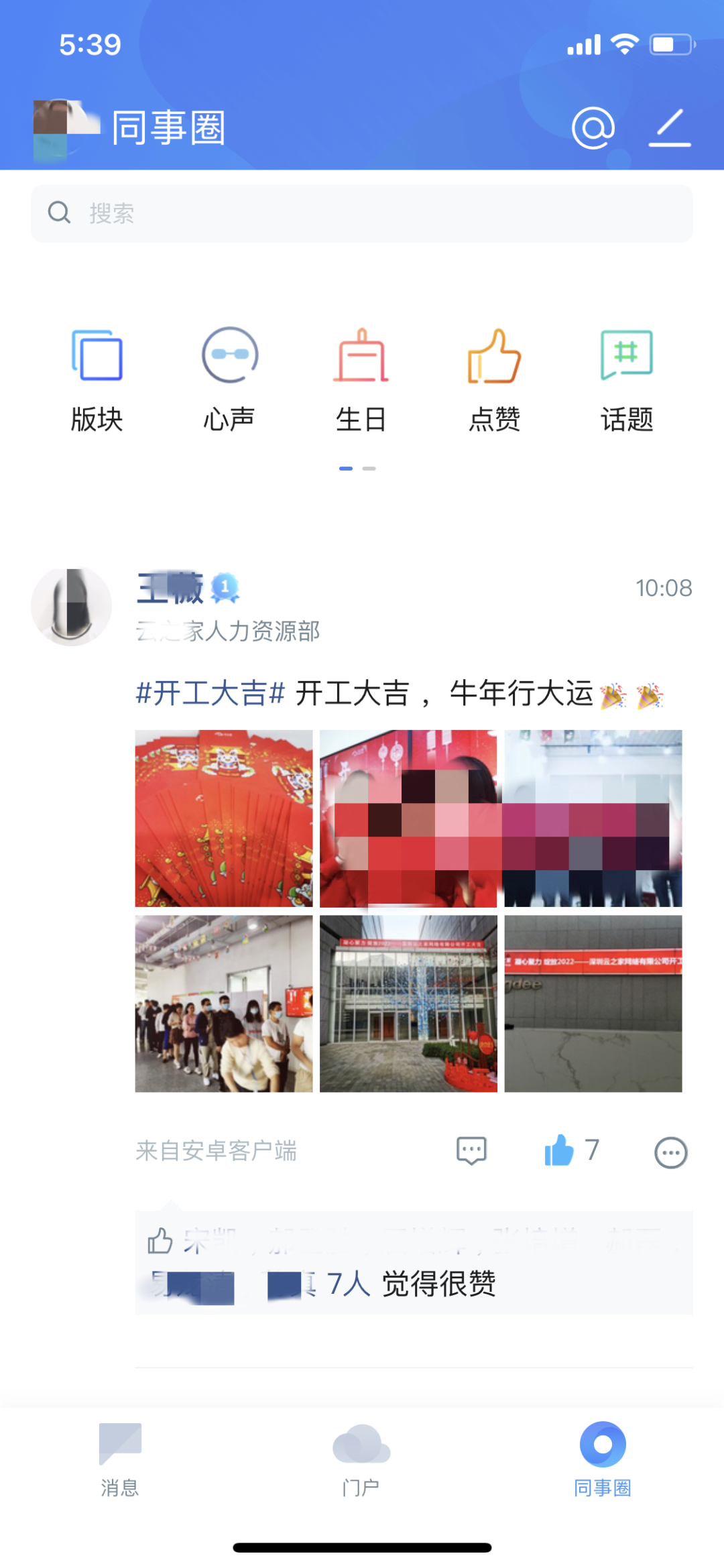
Task: Open the 心声 shortcut
Action: click(x=229, y=380)
